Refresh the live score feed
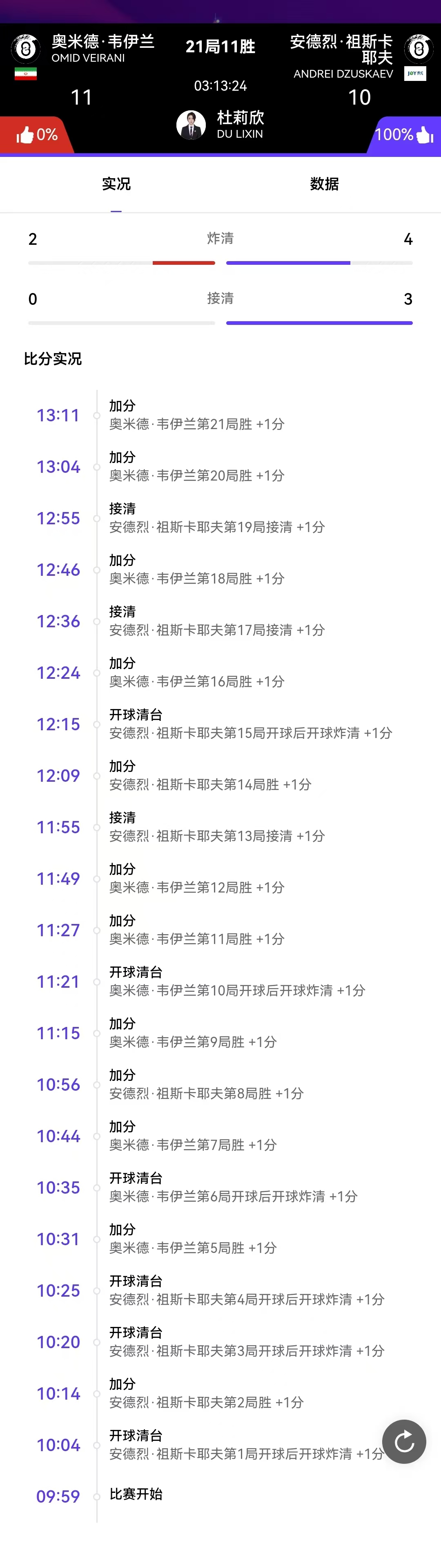The width and height of the screenshot is (441, 1568). point(404,1441)
